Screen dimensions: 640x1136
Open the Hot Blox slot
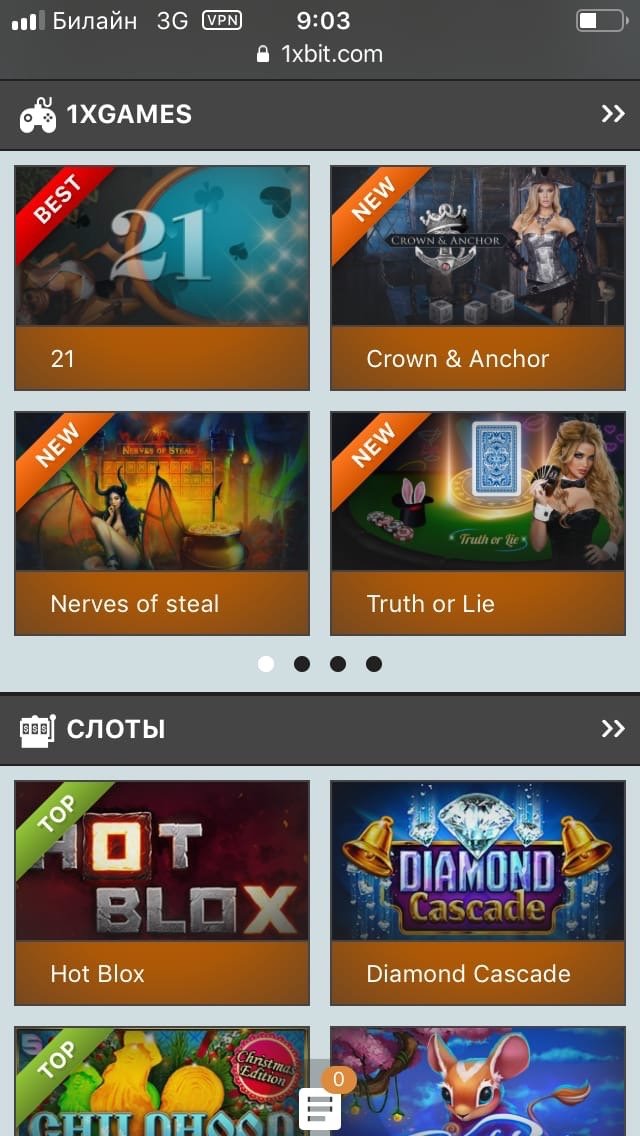click(162, 892)
